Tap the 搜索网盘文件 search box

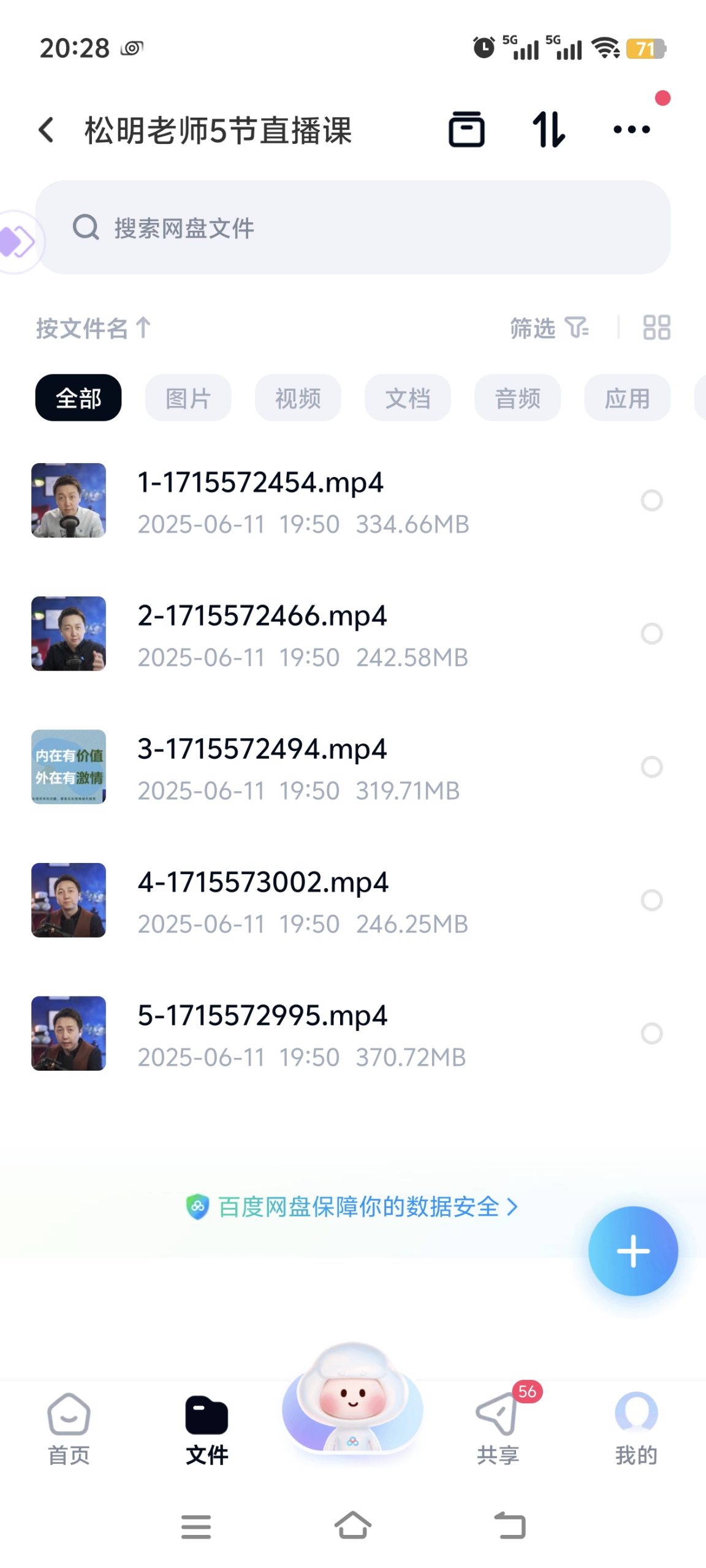352,227
